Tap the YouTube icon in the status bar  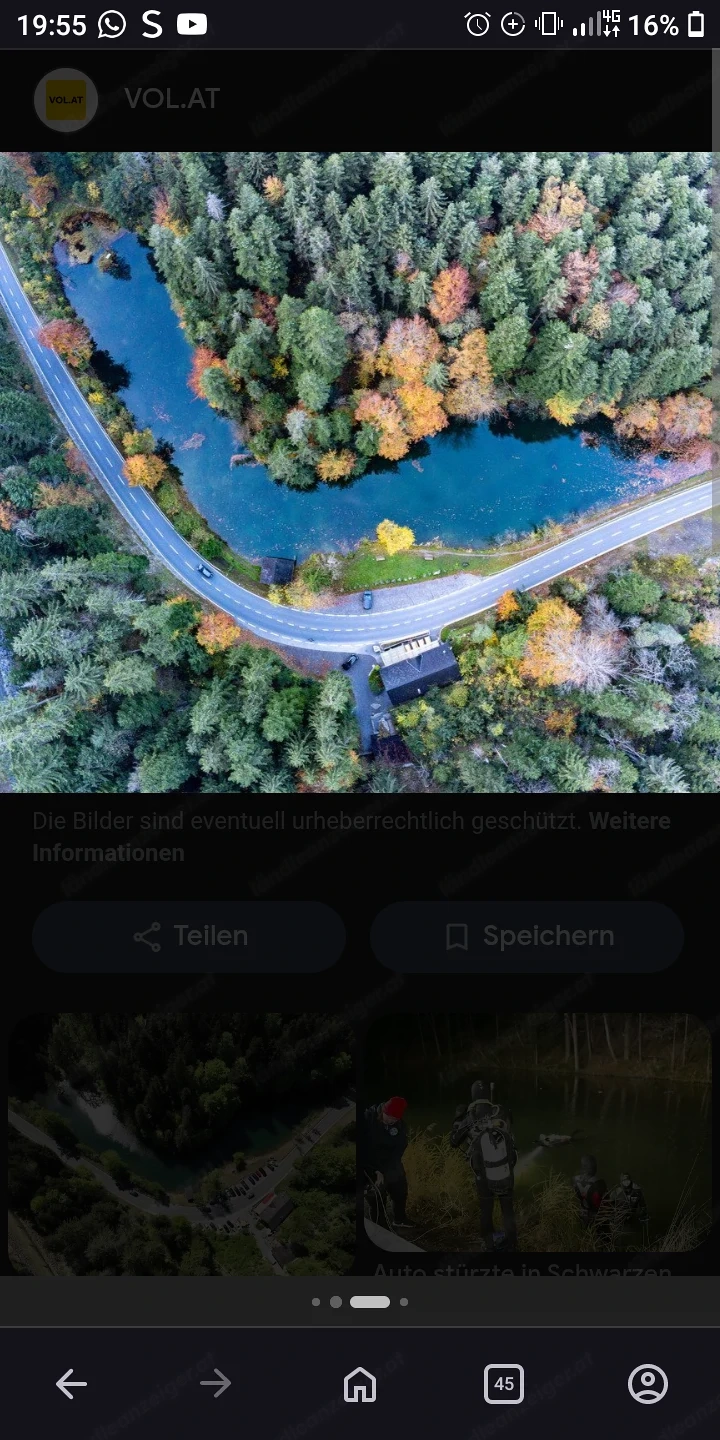(x=190, y=25)
